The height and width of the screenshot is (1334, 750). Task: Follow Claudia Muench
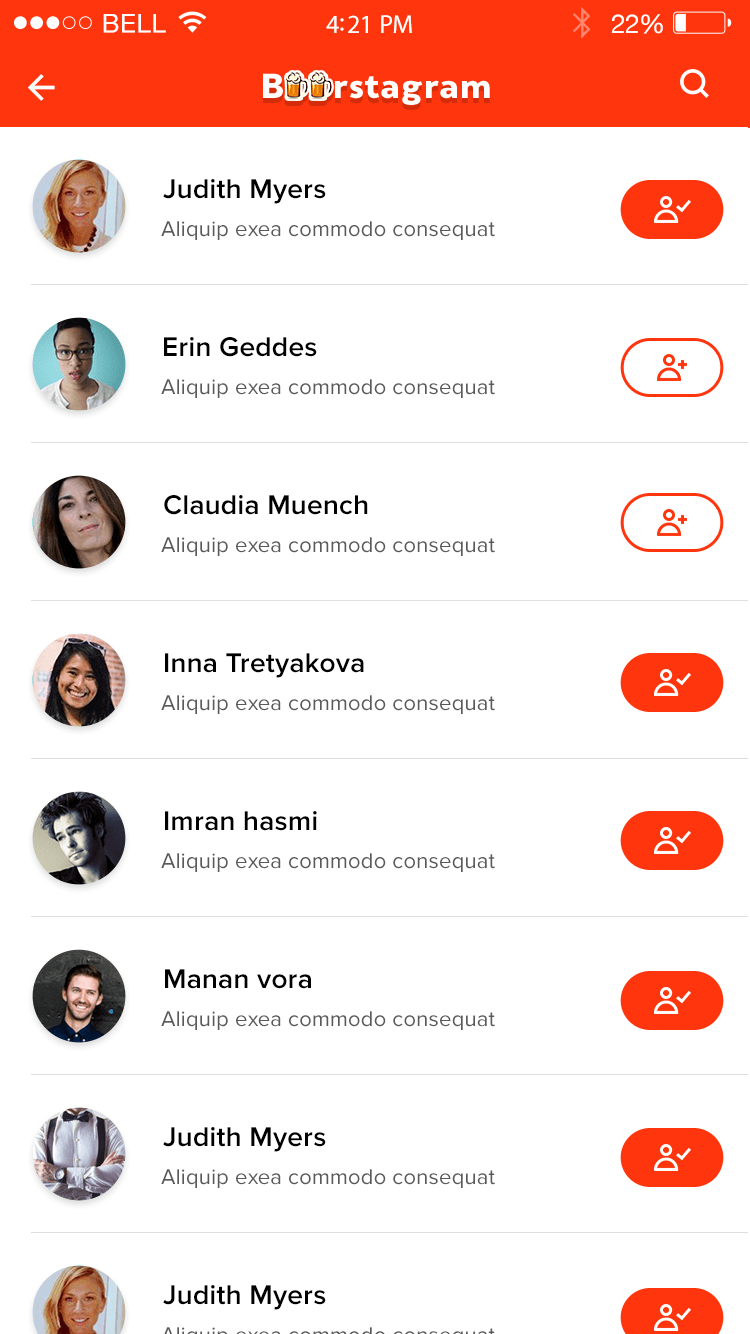(x=671, y=522)
